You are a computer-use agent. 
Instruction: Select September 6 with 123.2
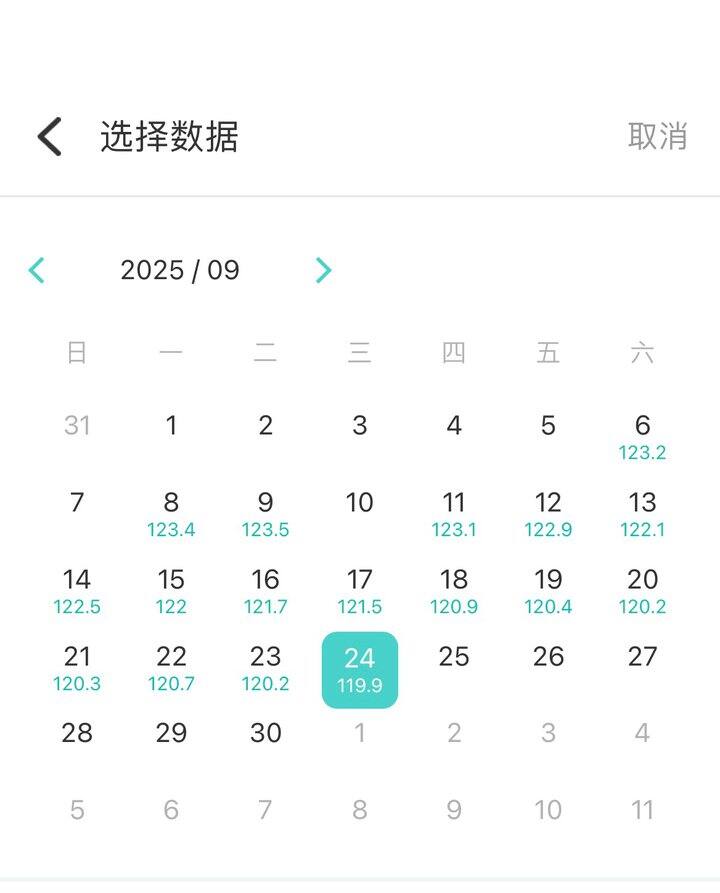tap(642, 436)
